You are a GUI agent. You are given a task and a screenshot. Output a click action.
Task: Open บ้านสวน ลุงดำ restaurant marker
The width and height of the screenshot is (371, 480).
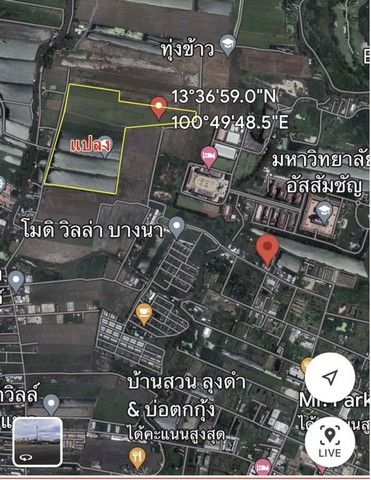point(138,458)
